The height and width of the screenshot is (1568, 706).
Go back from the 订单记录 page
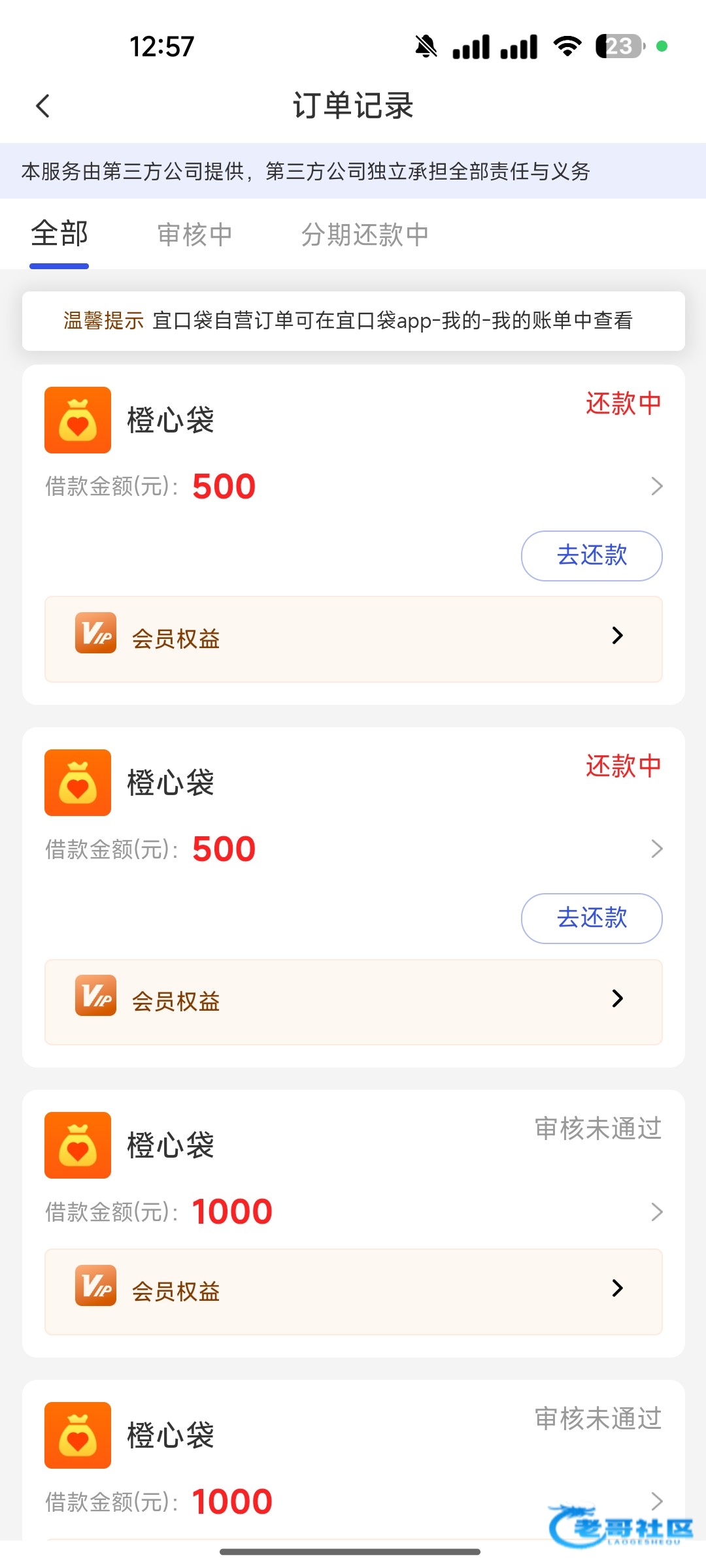[x=43, y=106]
